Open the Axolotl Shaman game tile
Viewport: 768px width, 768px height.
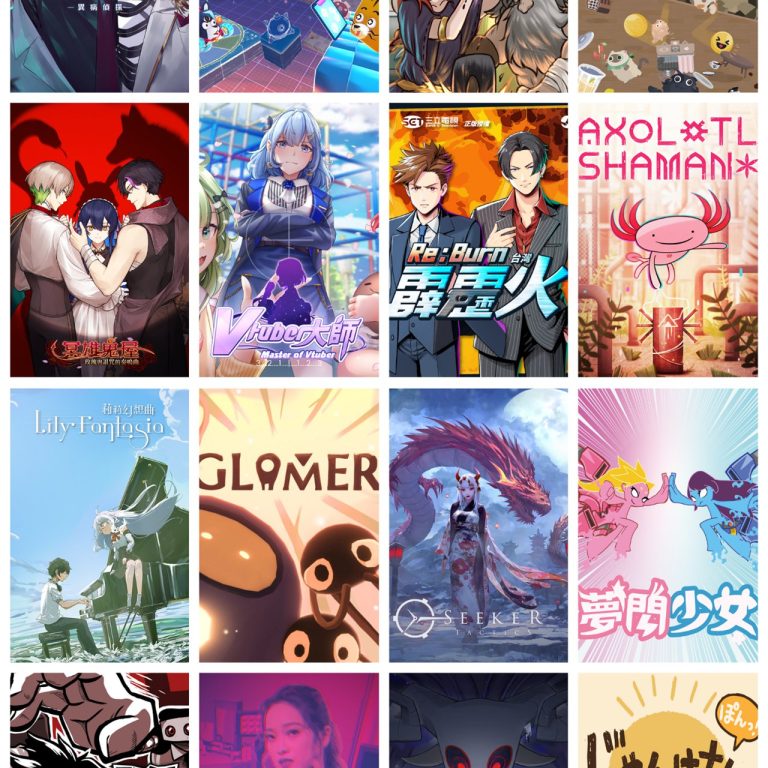point(668,240)
